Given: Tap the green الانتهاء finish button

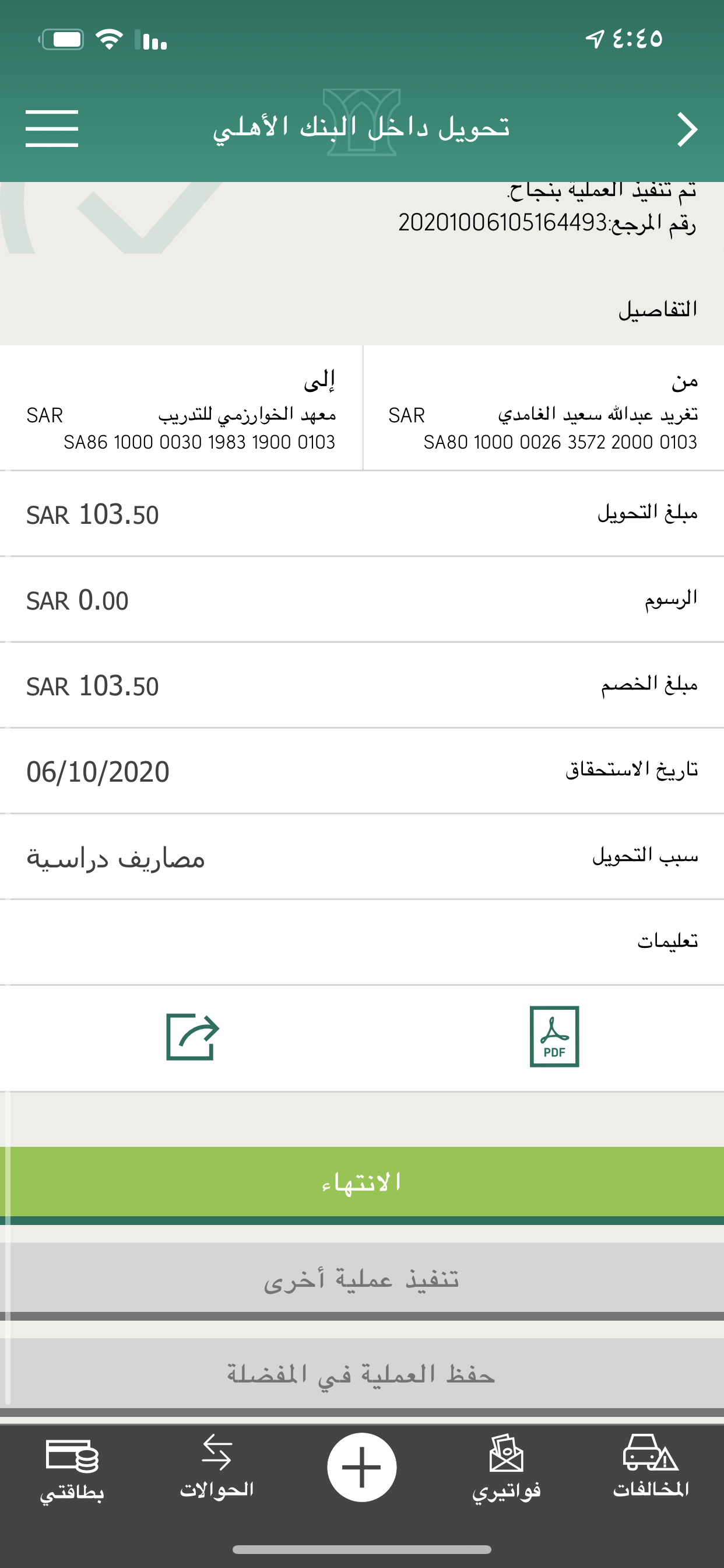Looking at the screenshot, I should point(362,1182).
